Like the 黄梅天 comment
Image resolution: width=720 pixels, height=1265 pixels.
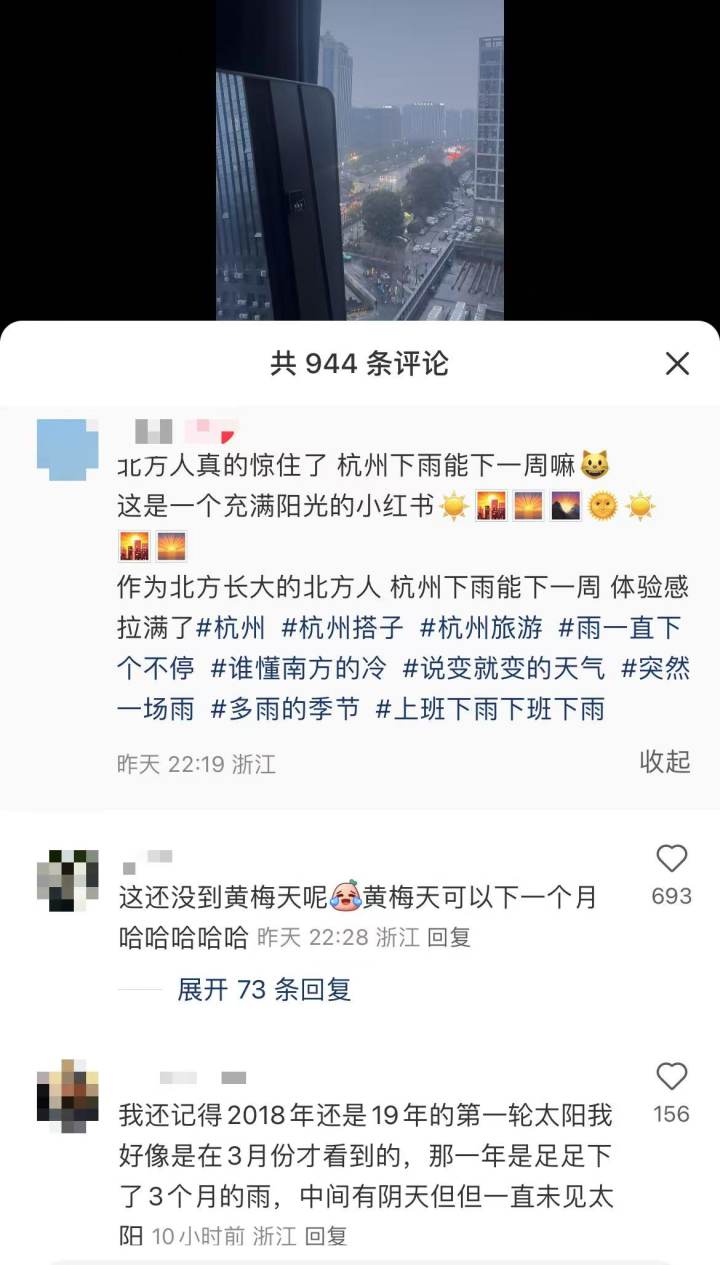(x=671, y=860)
